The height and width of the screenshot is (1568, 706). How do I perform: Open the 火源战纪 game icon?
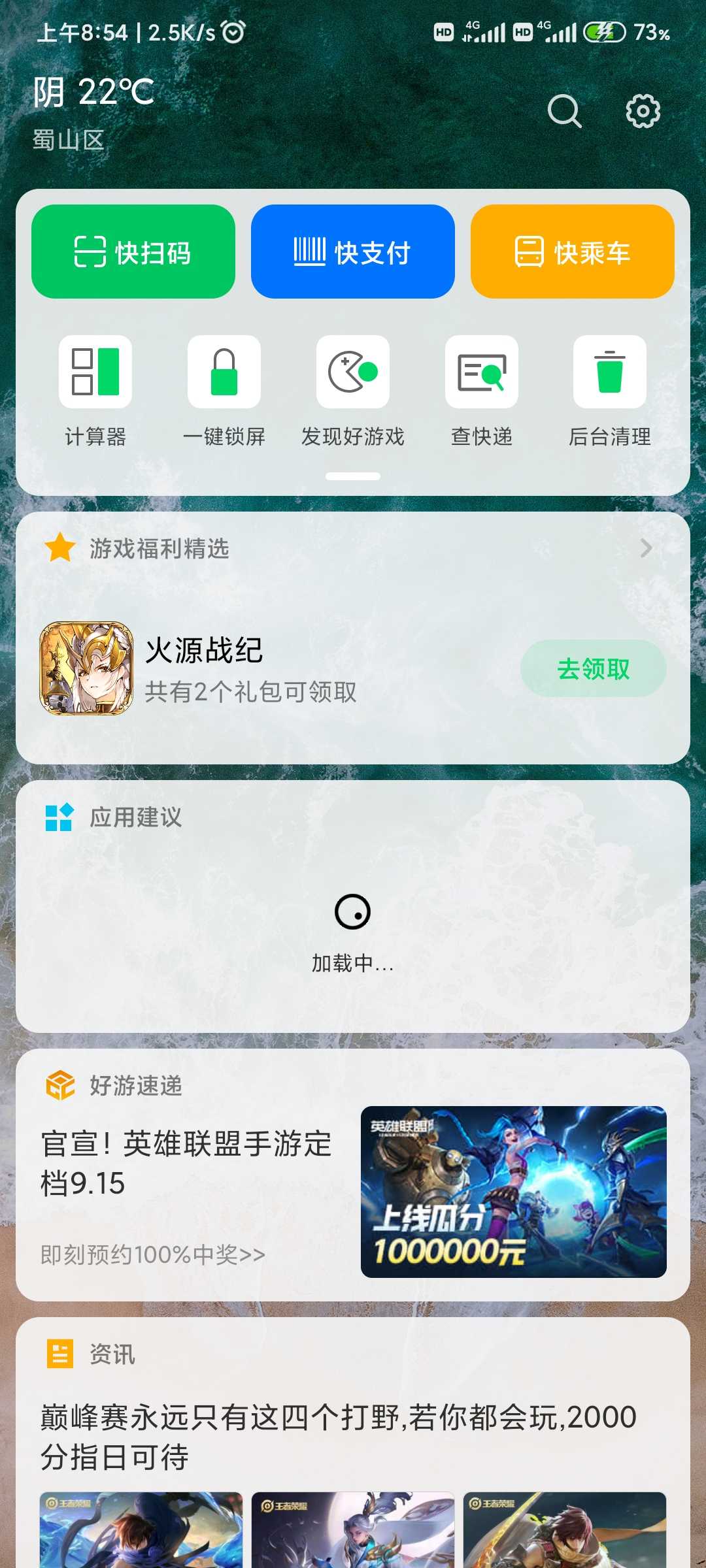pyautogui.click(x=86, y=668)
